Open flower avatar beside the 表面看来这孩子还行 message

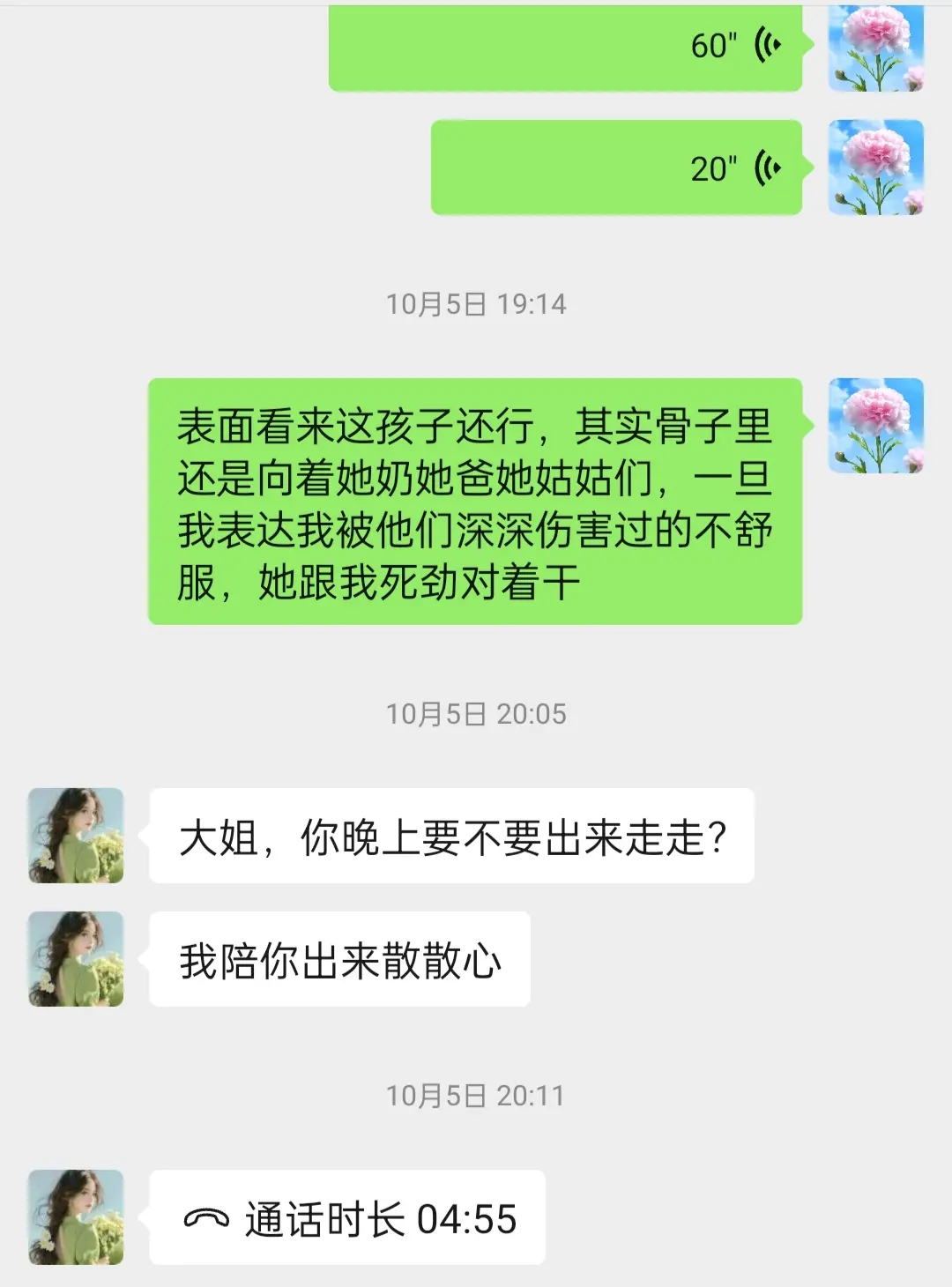coord(875,426)
